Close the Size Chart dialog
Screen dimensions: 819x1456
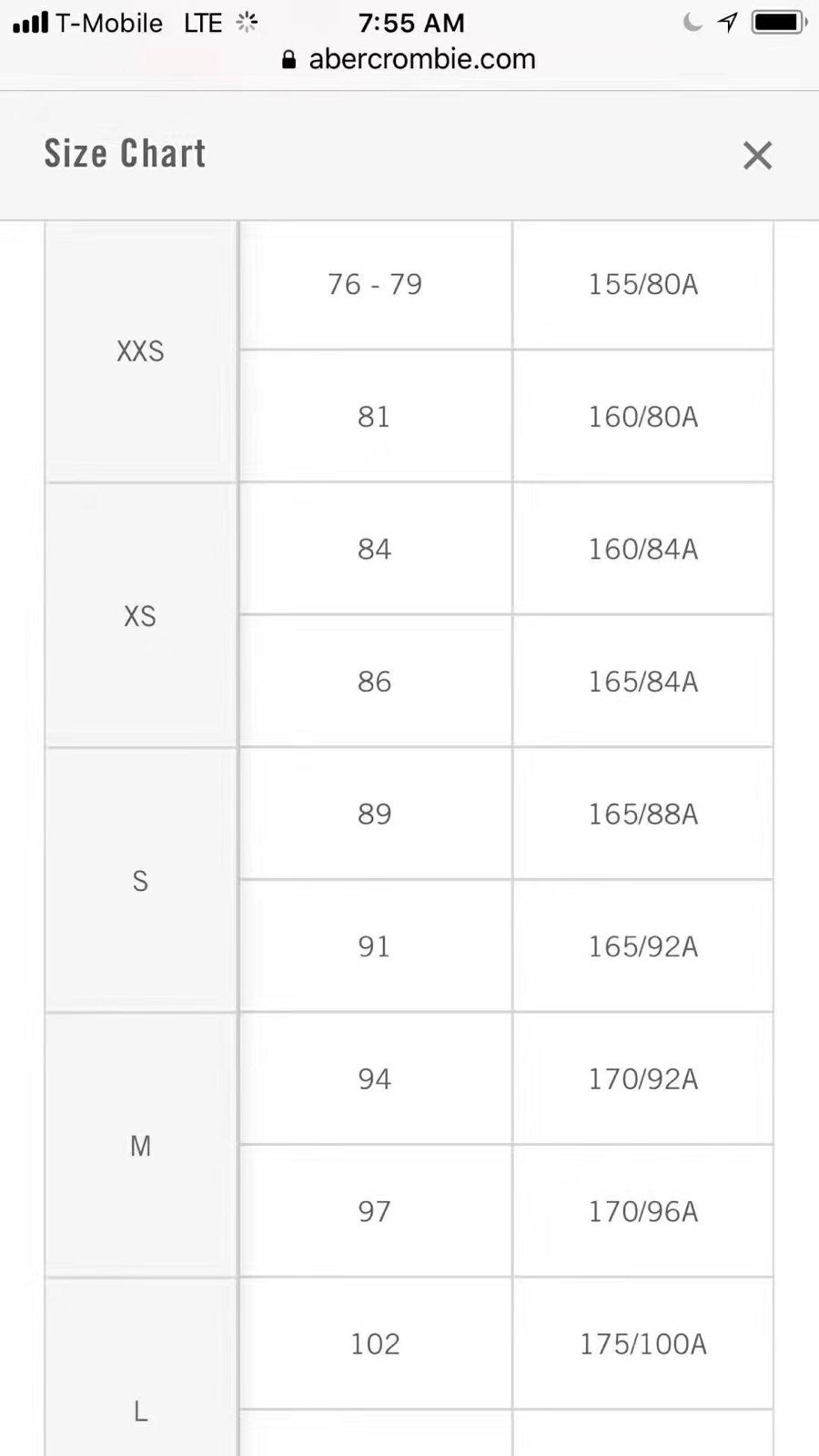click(757, 156)
